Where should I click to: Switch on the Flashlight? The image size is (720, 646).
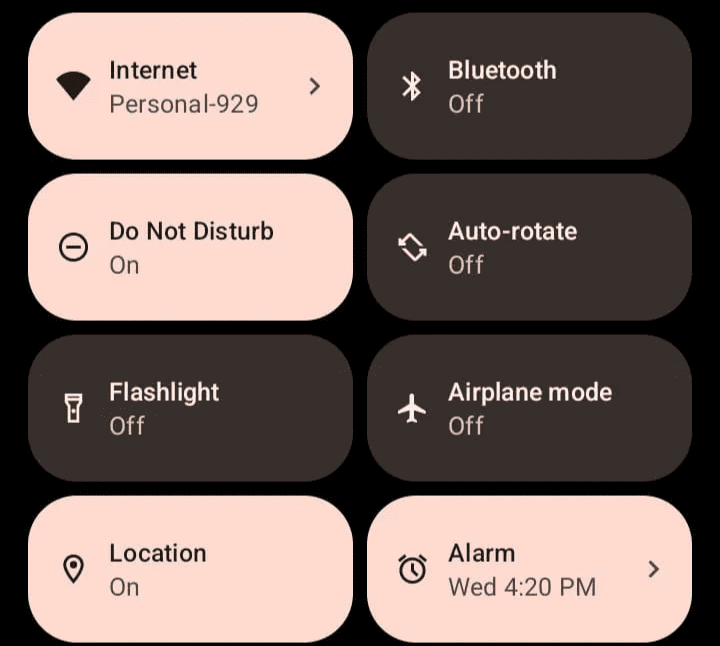pos(190,408)
